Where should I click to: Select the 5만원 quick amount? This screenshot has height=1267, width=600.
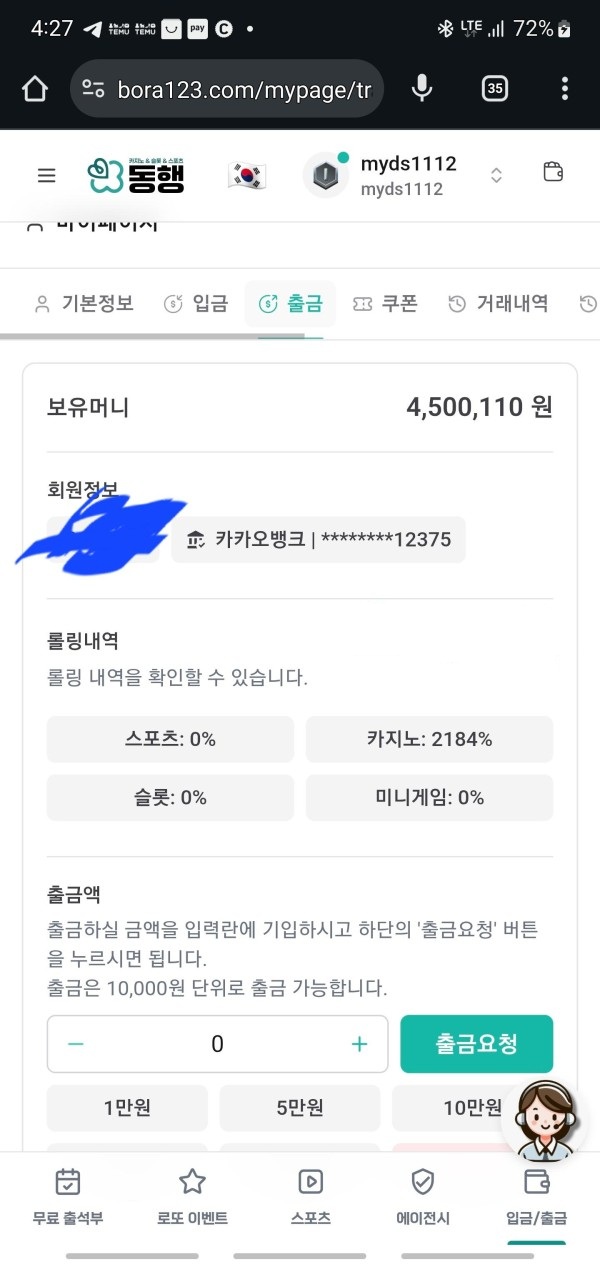point(300,1108)
